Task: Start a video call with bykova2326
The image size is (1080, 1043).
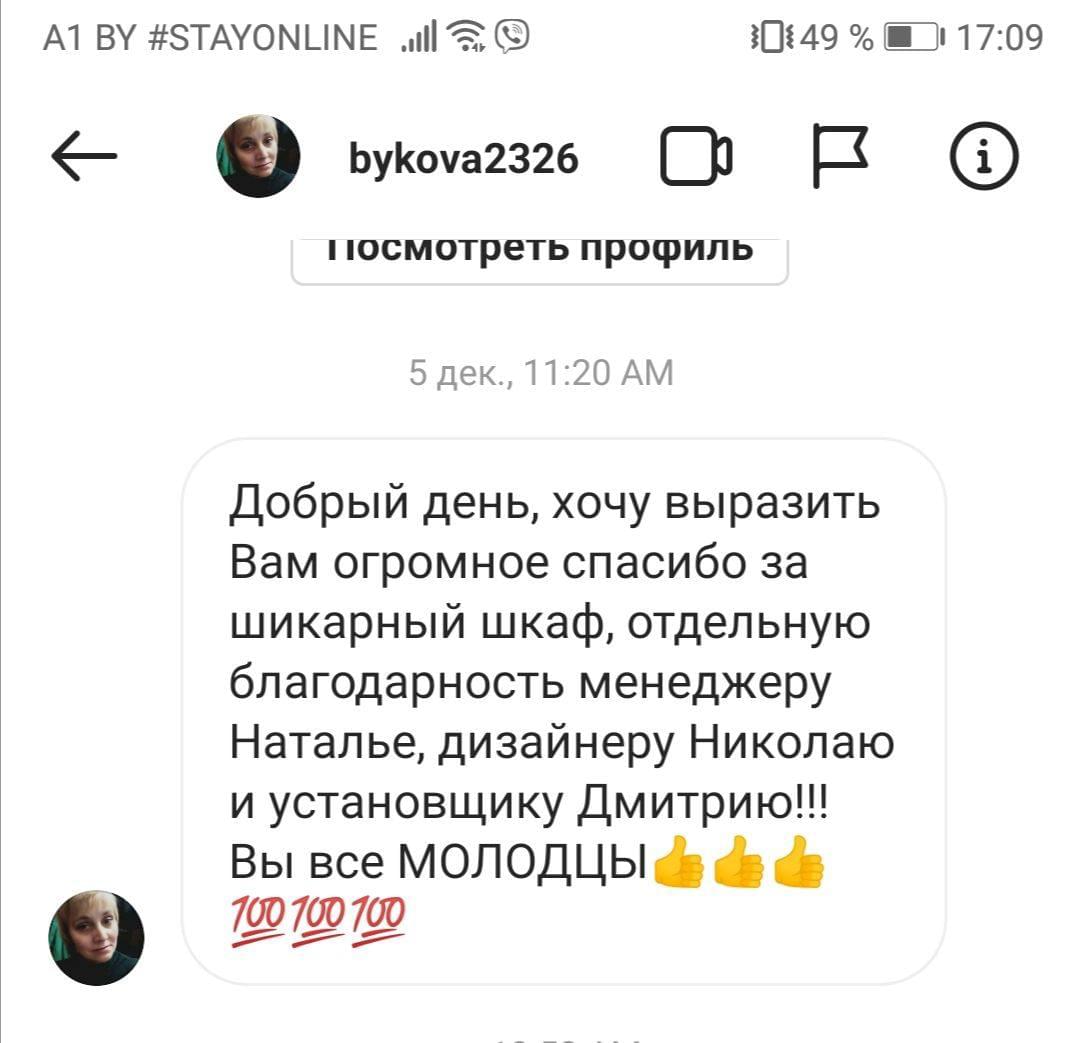Action: point(696,159)
